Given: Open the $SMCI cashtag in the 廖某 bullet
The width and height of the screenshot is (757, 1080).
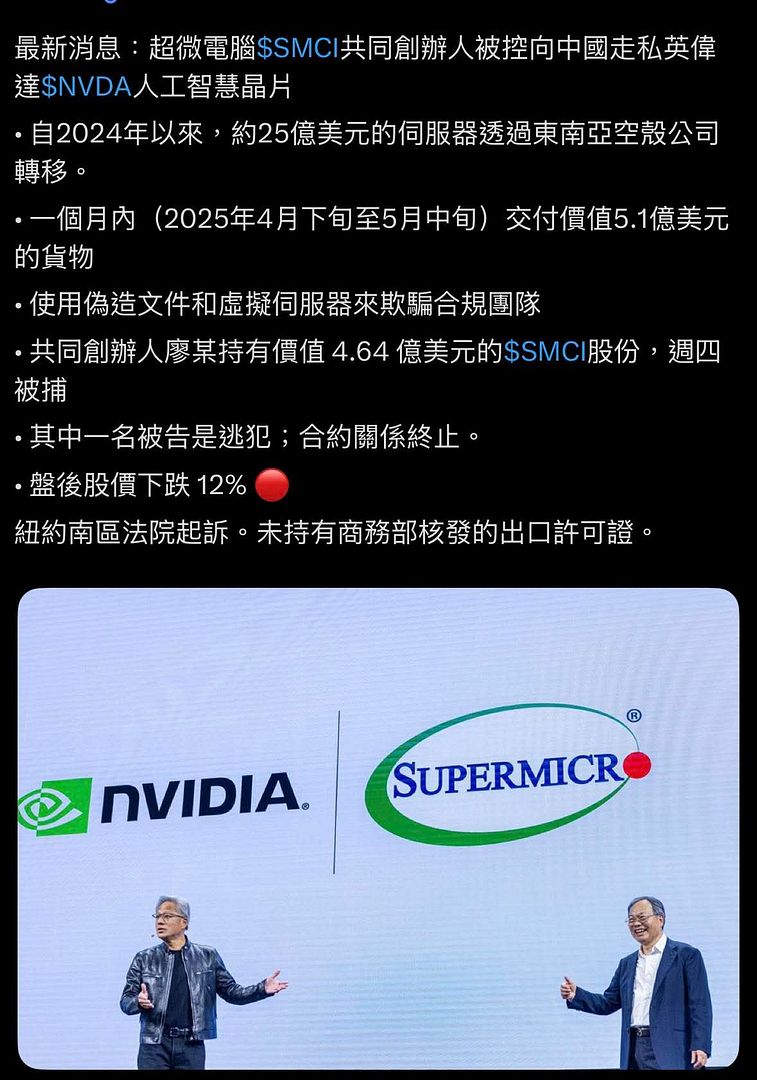Looking at the screenshot, I should [x=544, y=352].
